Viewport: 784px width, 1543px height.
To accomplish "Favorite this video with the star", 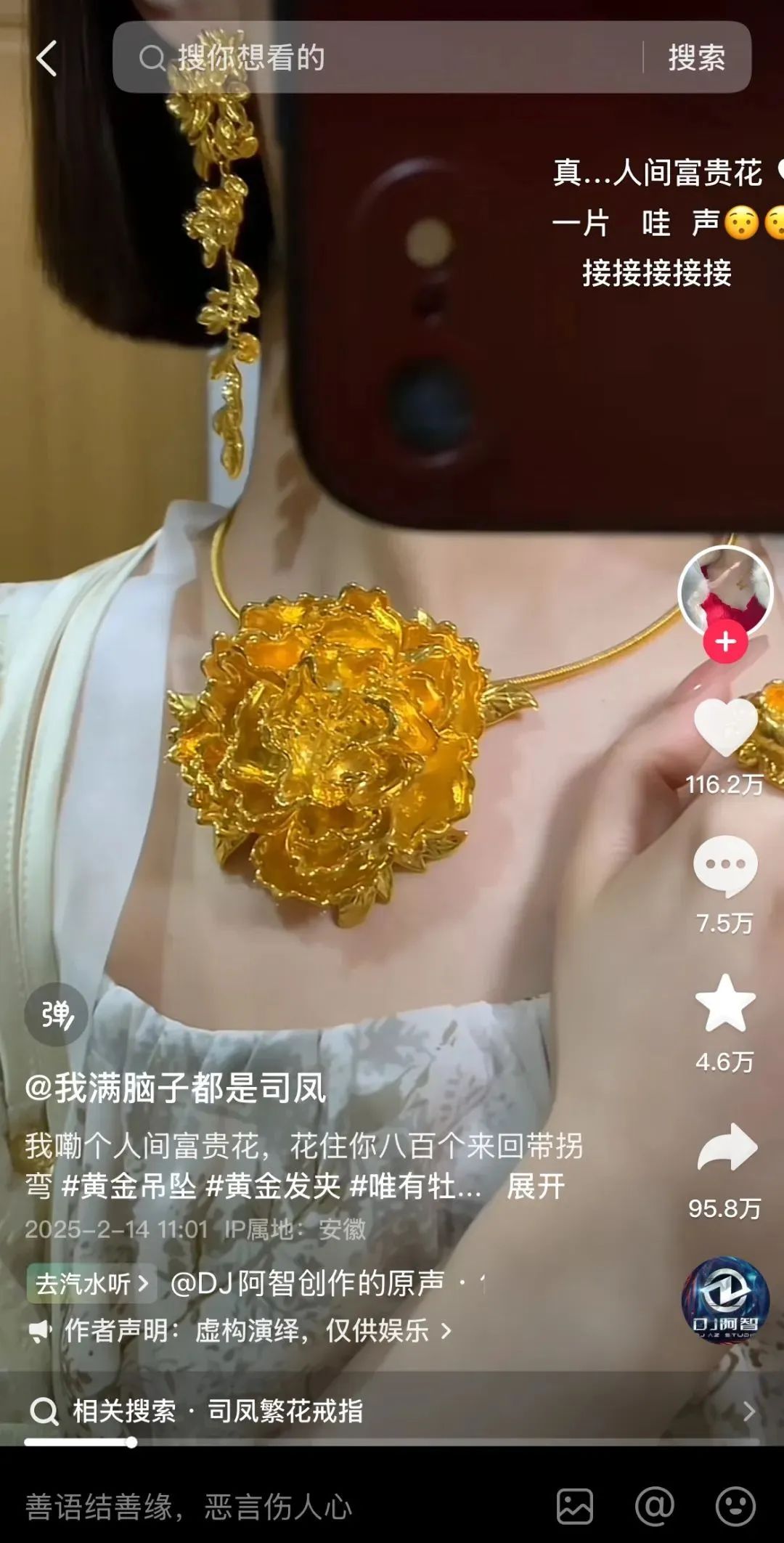I will [x=725, y=1004].
